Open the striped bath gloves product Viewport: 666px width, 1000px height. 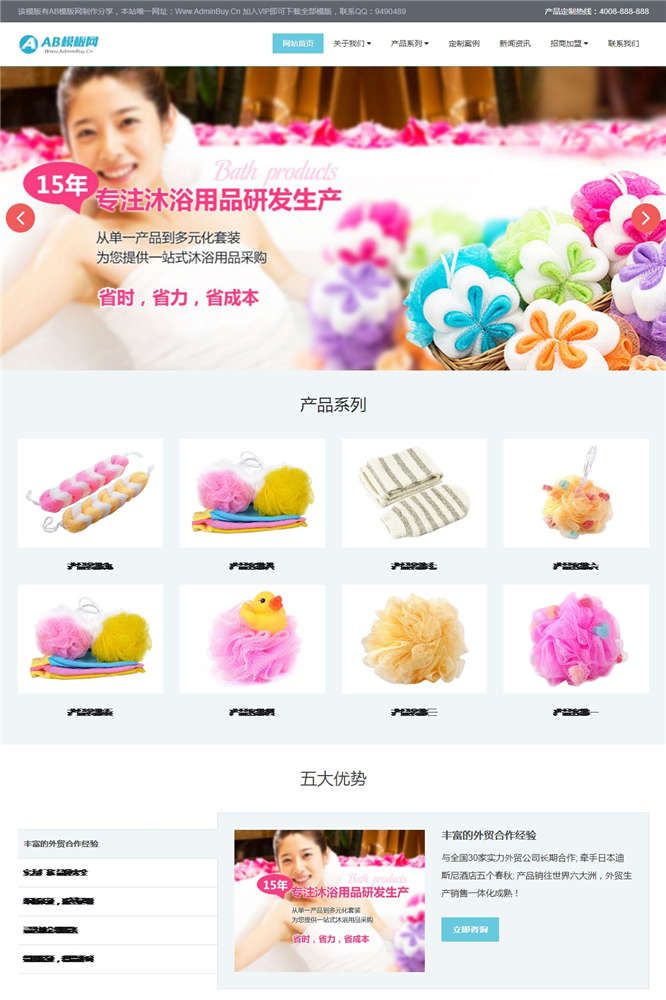coord(414,493)
